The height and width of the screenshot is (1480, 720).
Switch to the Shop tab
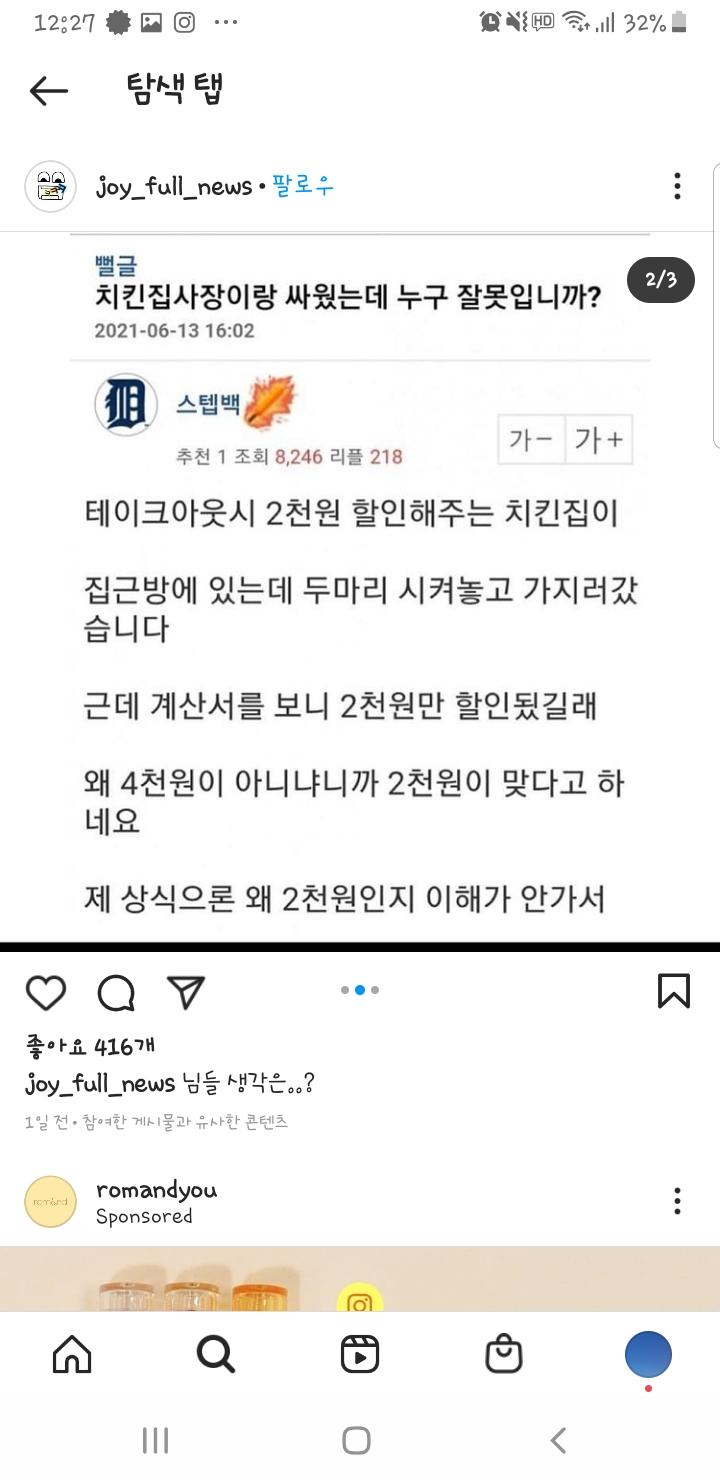pos(504,1355)
